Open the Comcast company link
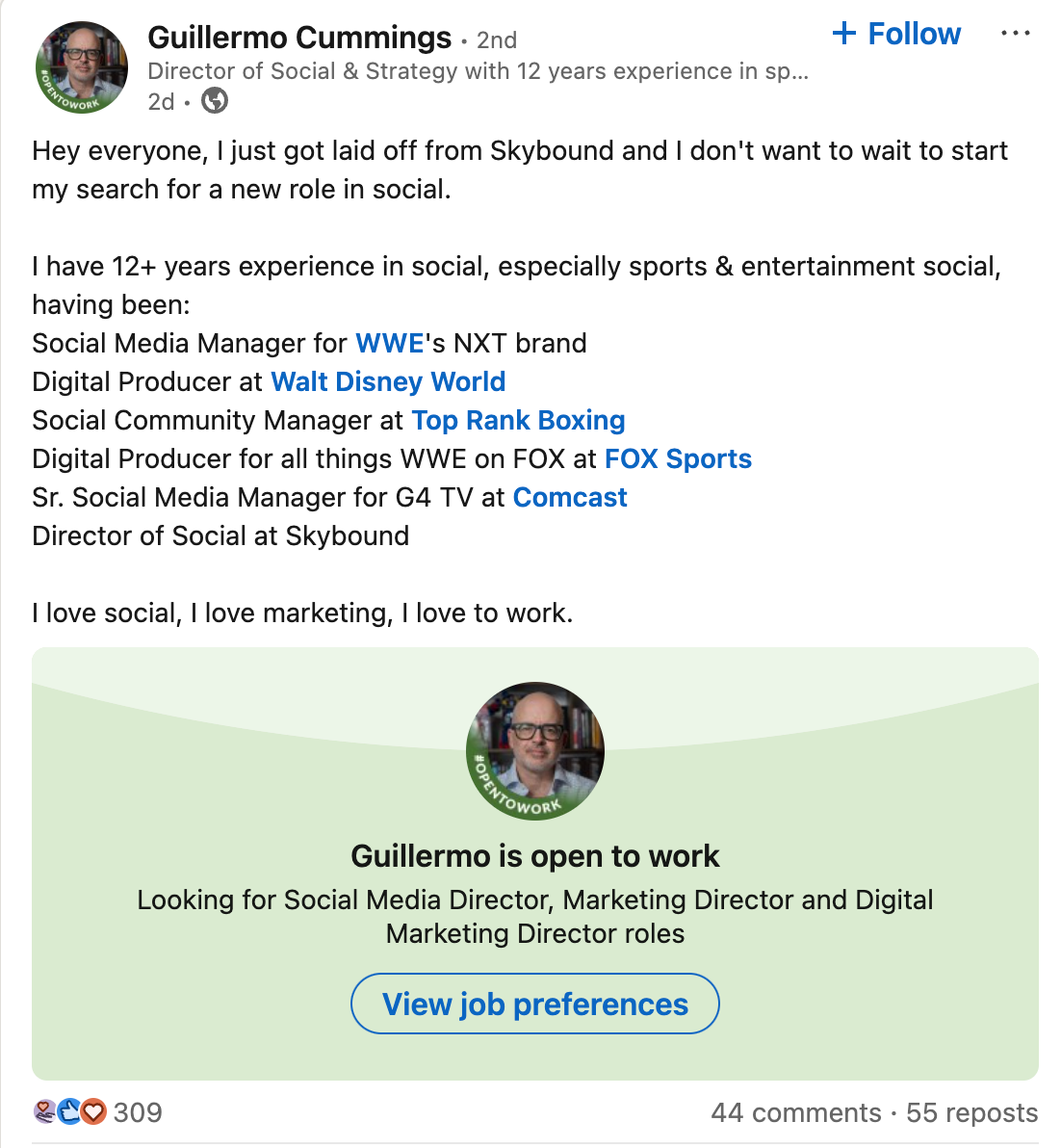1061x1148 pixels. tap(570, 498)
